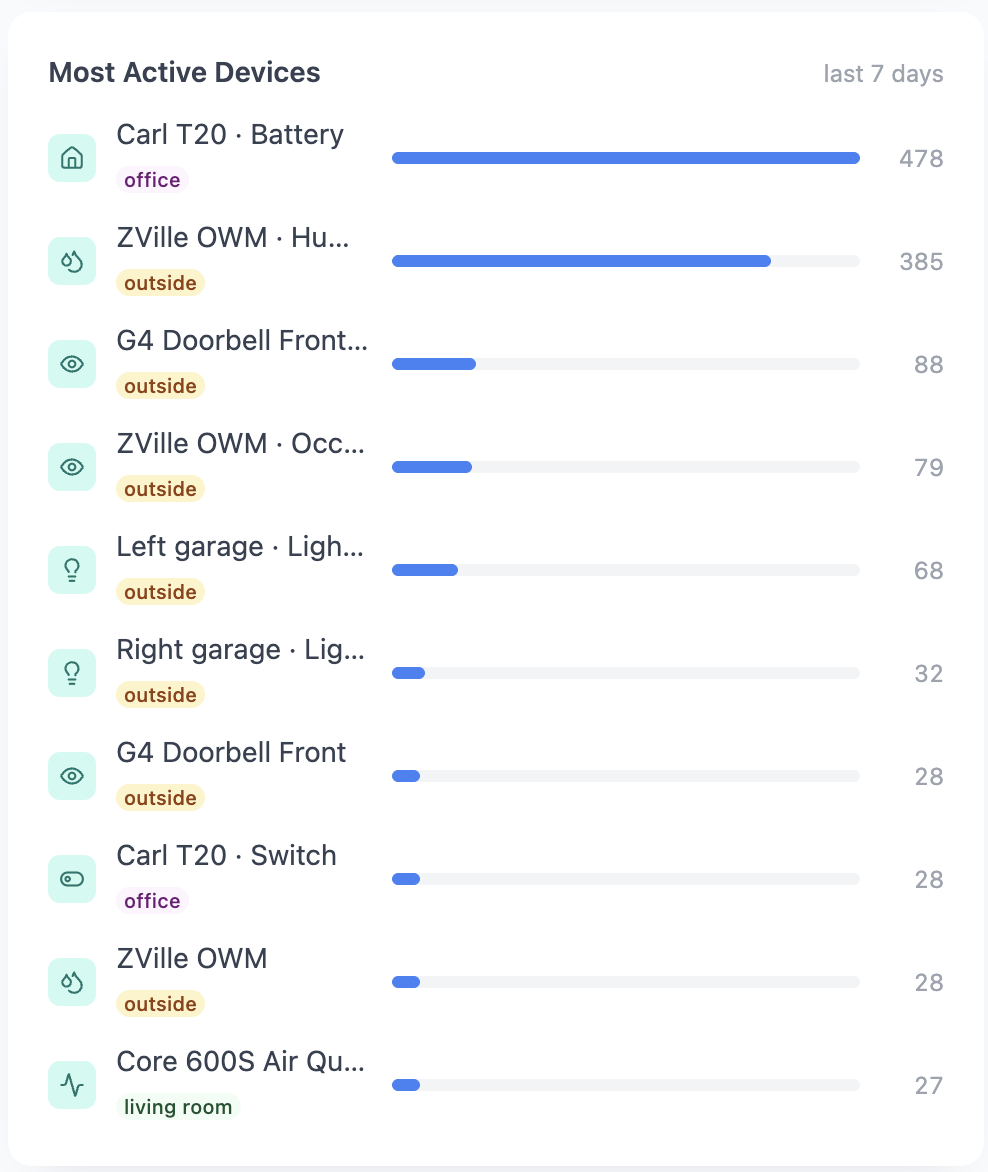Click the switch icon for Carl T20 Switch

click(71, 878)
